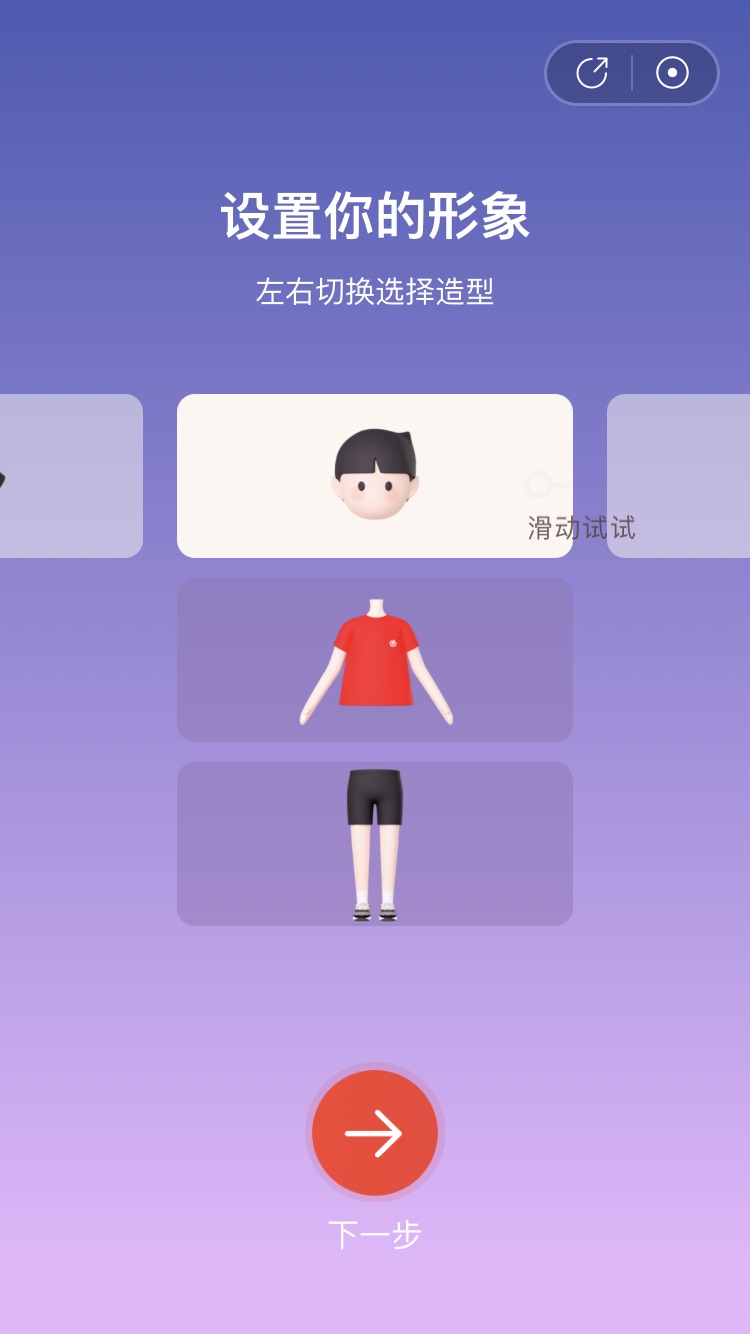Choose the red T-shirt top card
Viewport: 750px width, 1334px height.
pos(375,660)
